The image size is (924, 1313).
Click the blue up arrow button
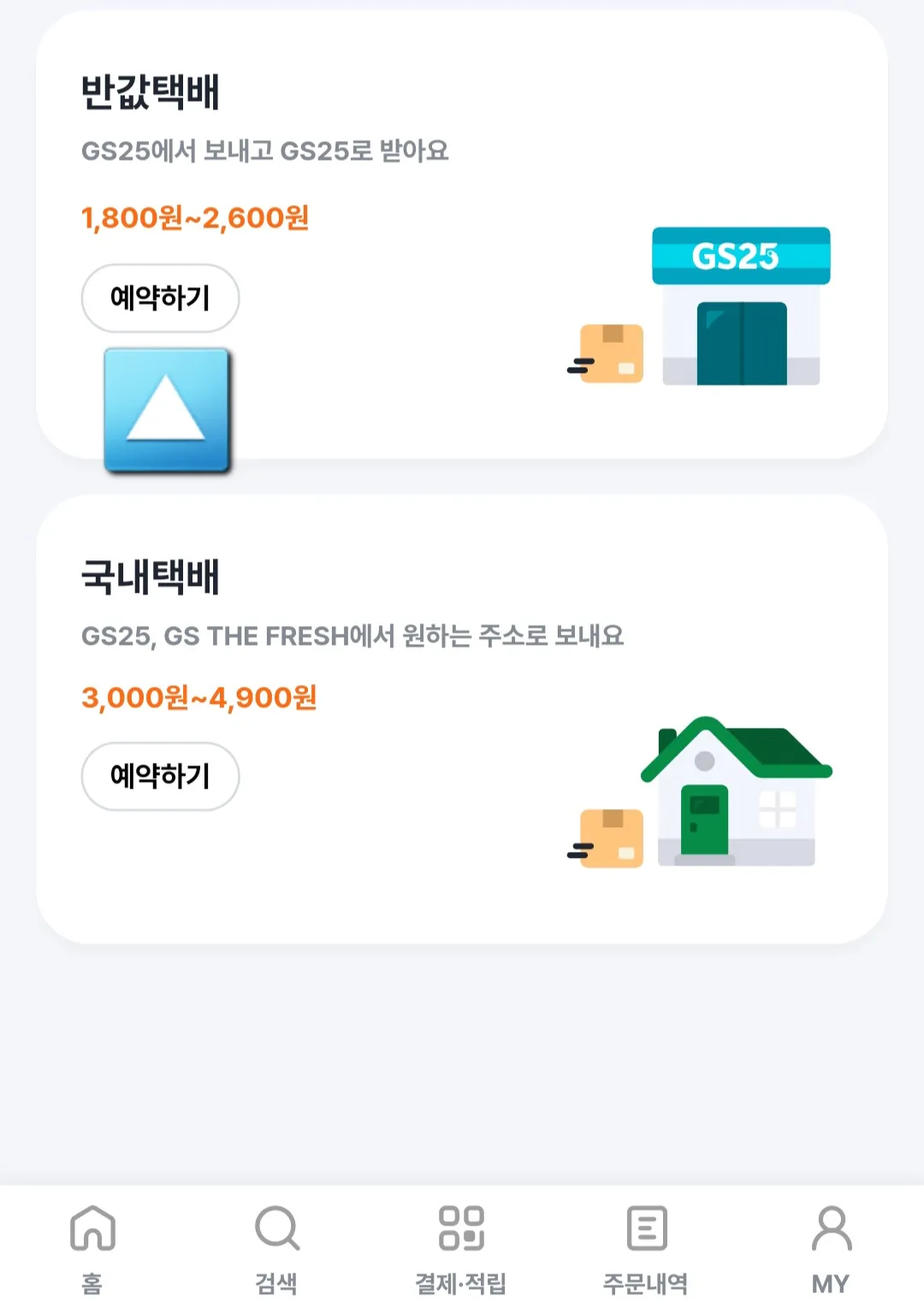(166, 409)
